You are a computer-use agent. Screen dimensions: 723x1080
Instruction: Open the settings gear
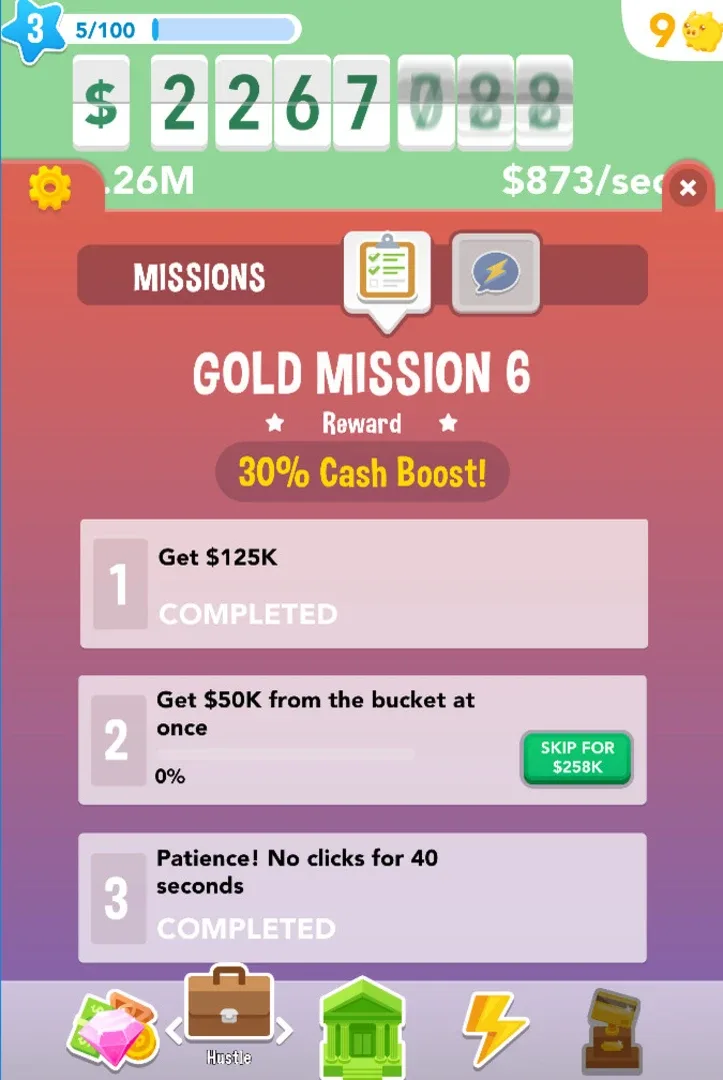[49, 187]
